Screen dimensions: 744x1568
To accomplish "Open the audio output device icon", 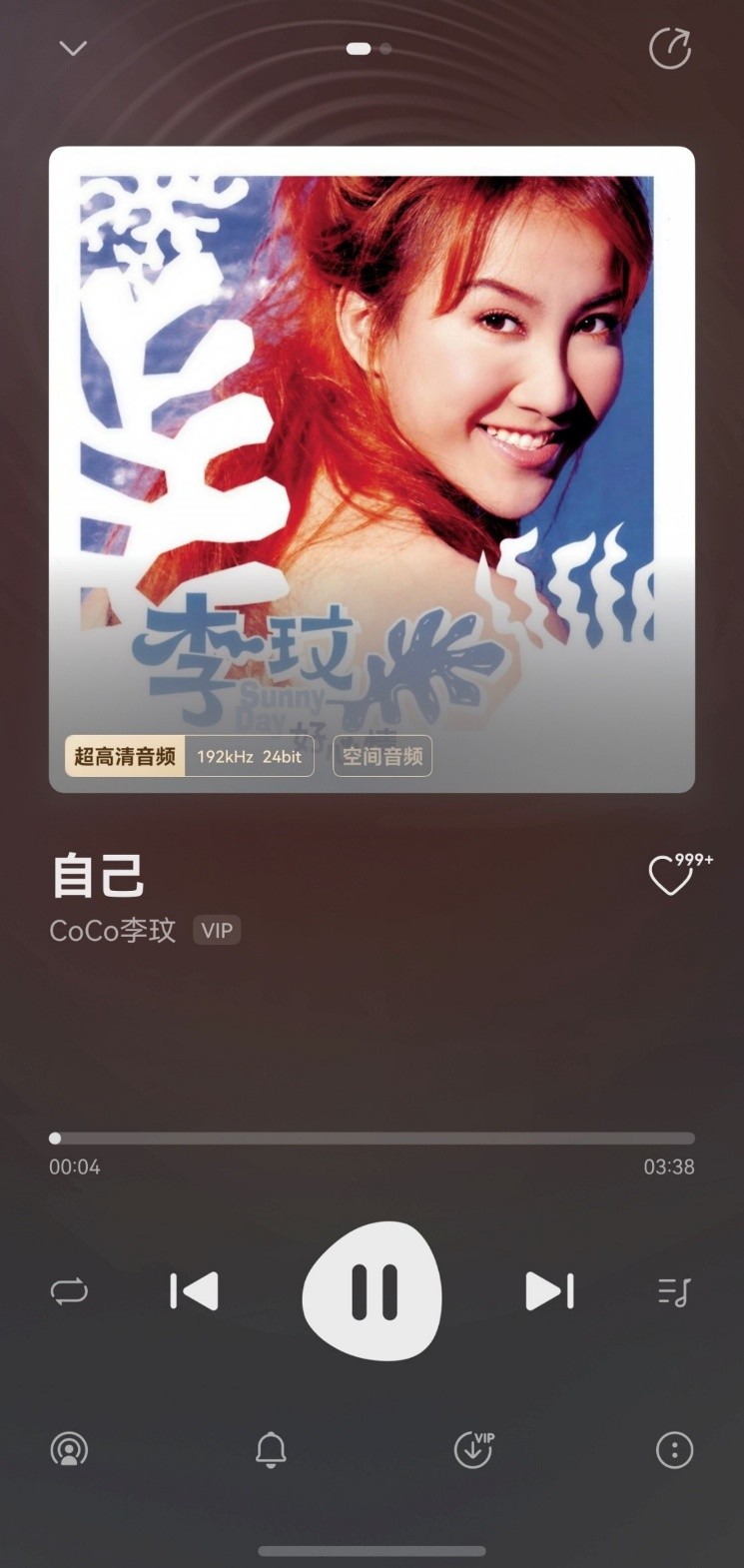I will click(69, 1449).
